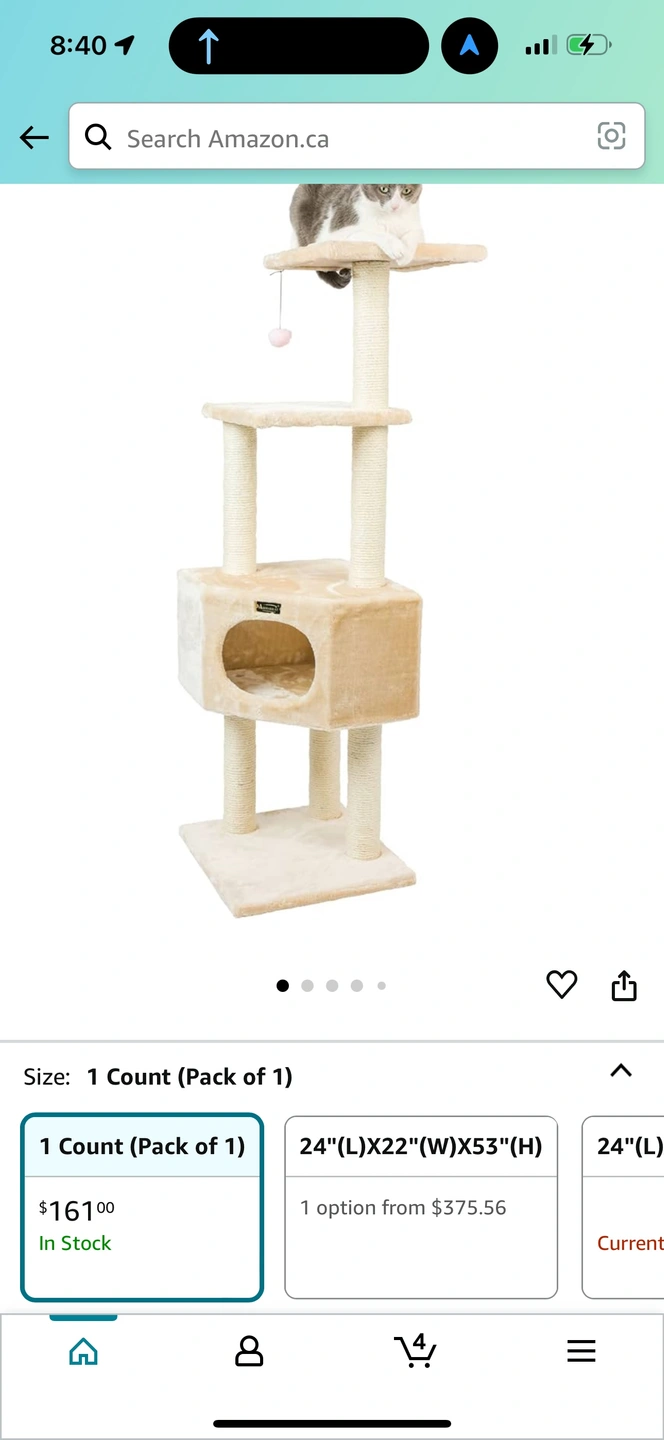Go back using the arrow icon

coord(34,138)
